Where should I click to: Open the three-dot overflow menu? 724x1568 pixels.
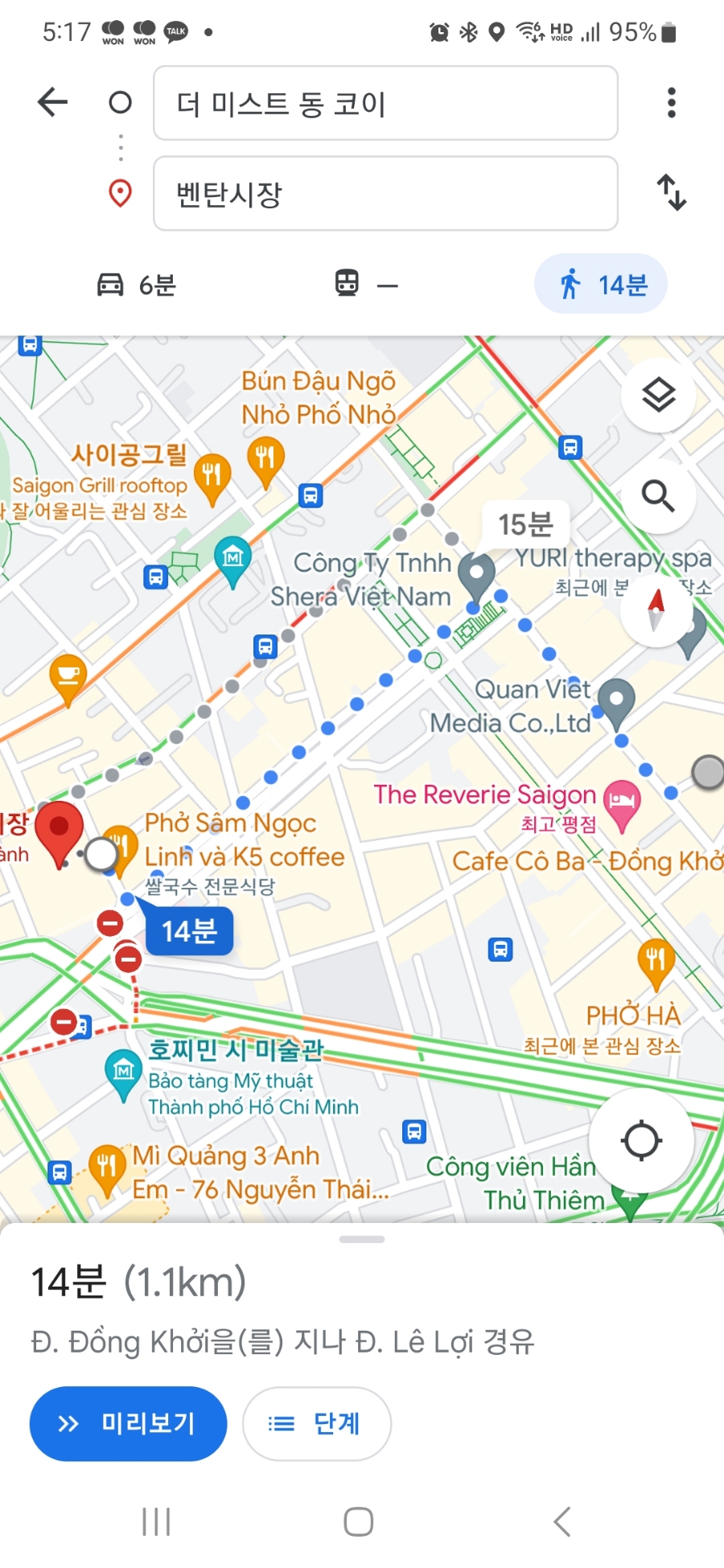point(671,103)
